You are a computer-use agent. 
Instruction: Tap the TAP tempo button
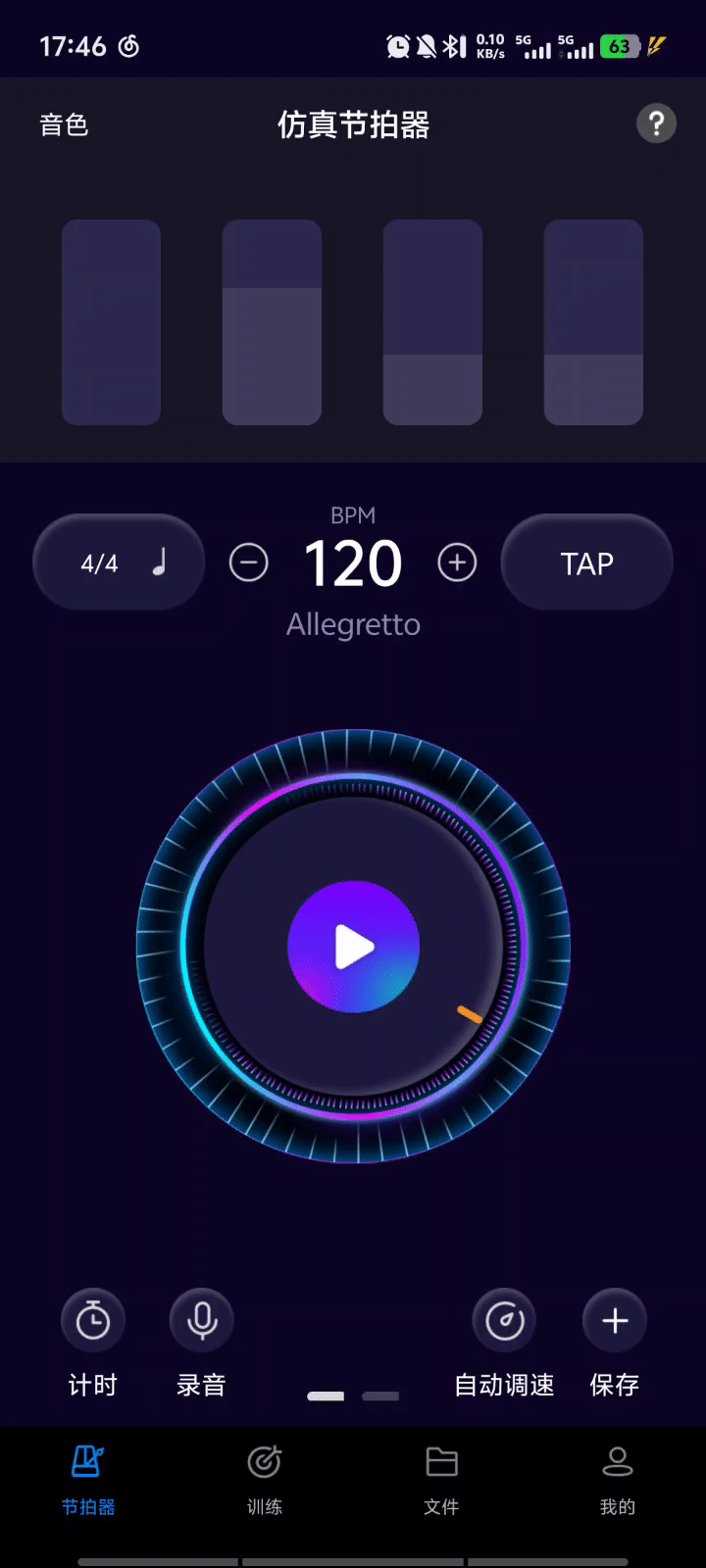tap(586, 563)
